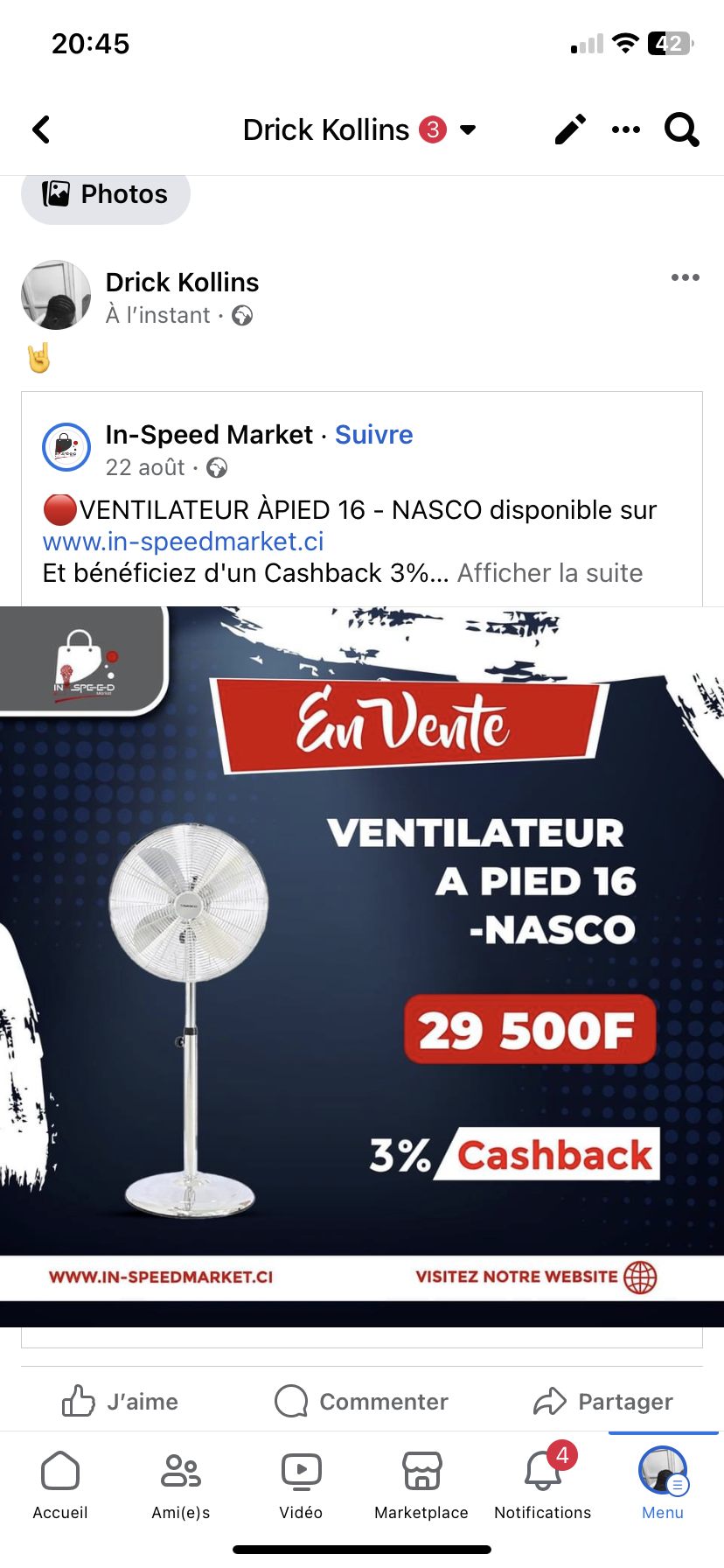The height and width of the screenshot is (1568, 724).
Task: Tap the pencil edit icon
Action: [x=570, y=129]
